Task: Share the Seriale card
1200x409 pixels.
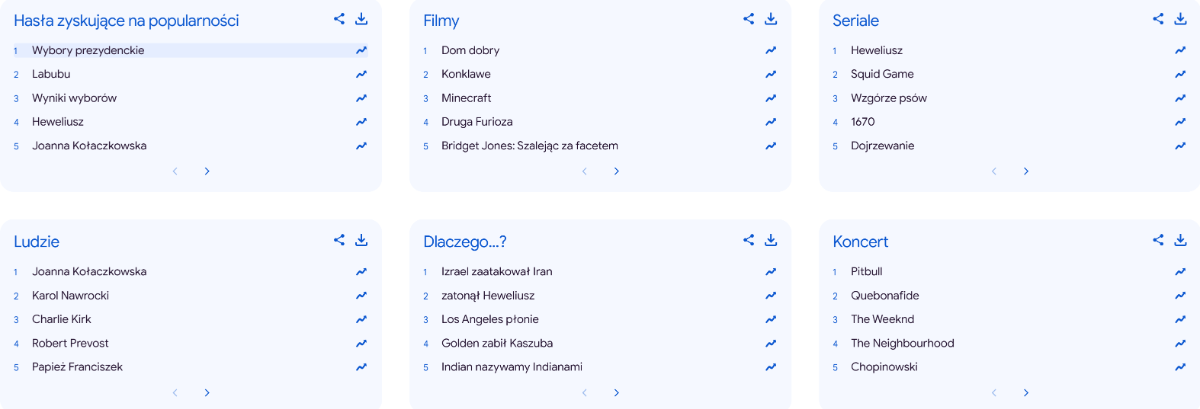Action: 1158,19
